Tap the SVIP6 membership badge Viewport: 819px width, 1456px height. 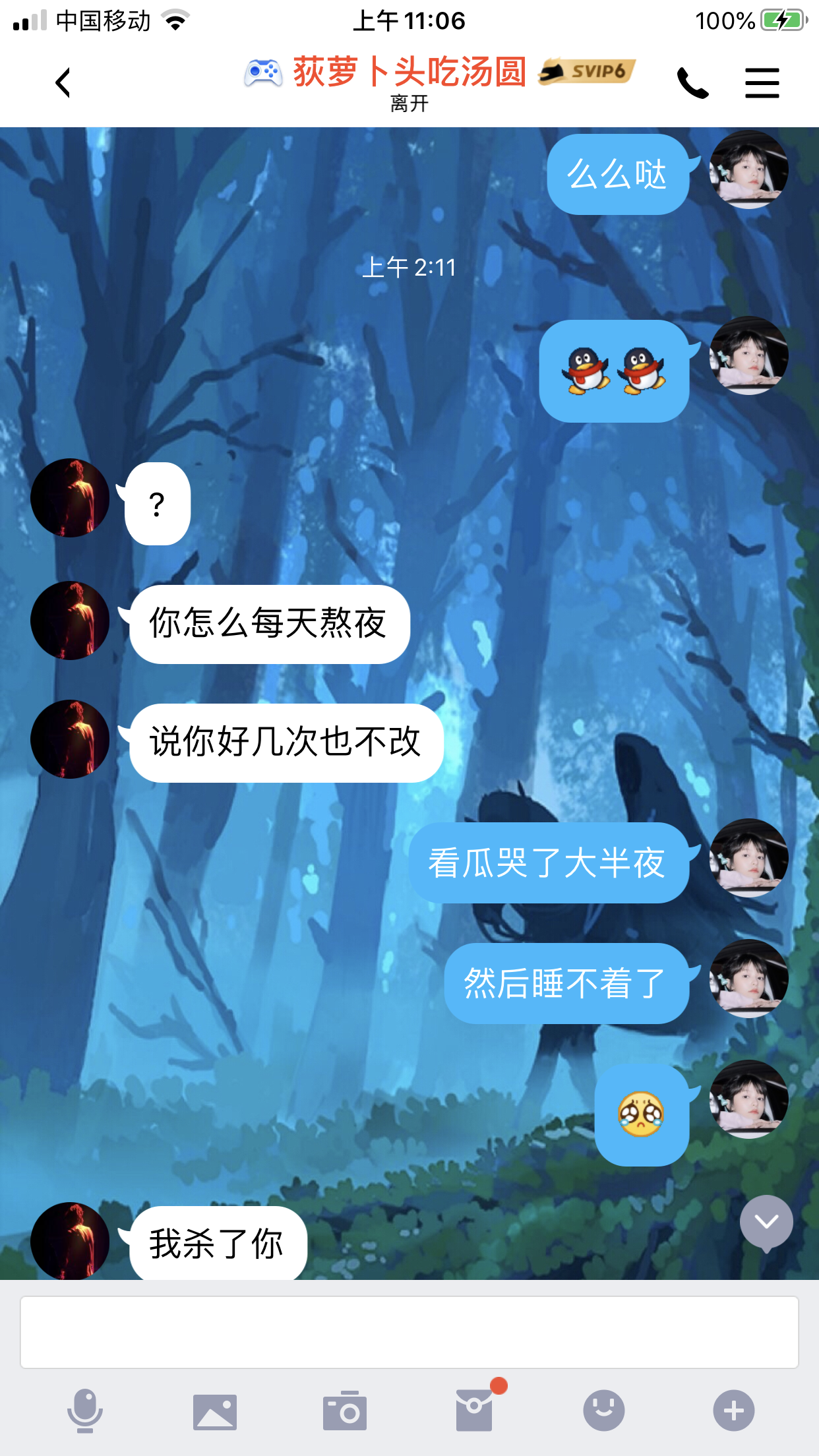588,71
